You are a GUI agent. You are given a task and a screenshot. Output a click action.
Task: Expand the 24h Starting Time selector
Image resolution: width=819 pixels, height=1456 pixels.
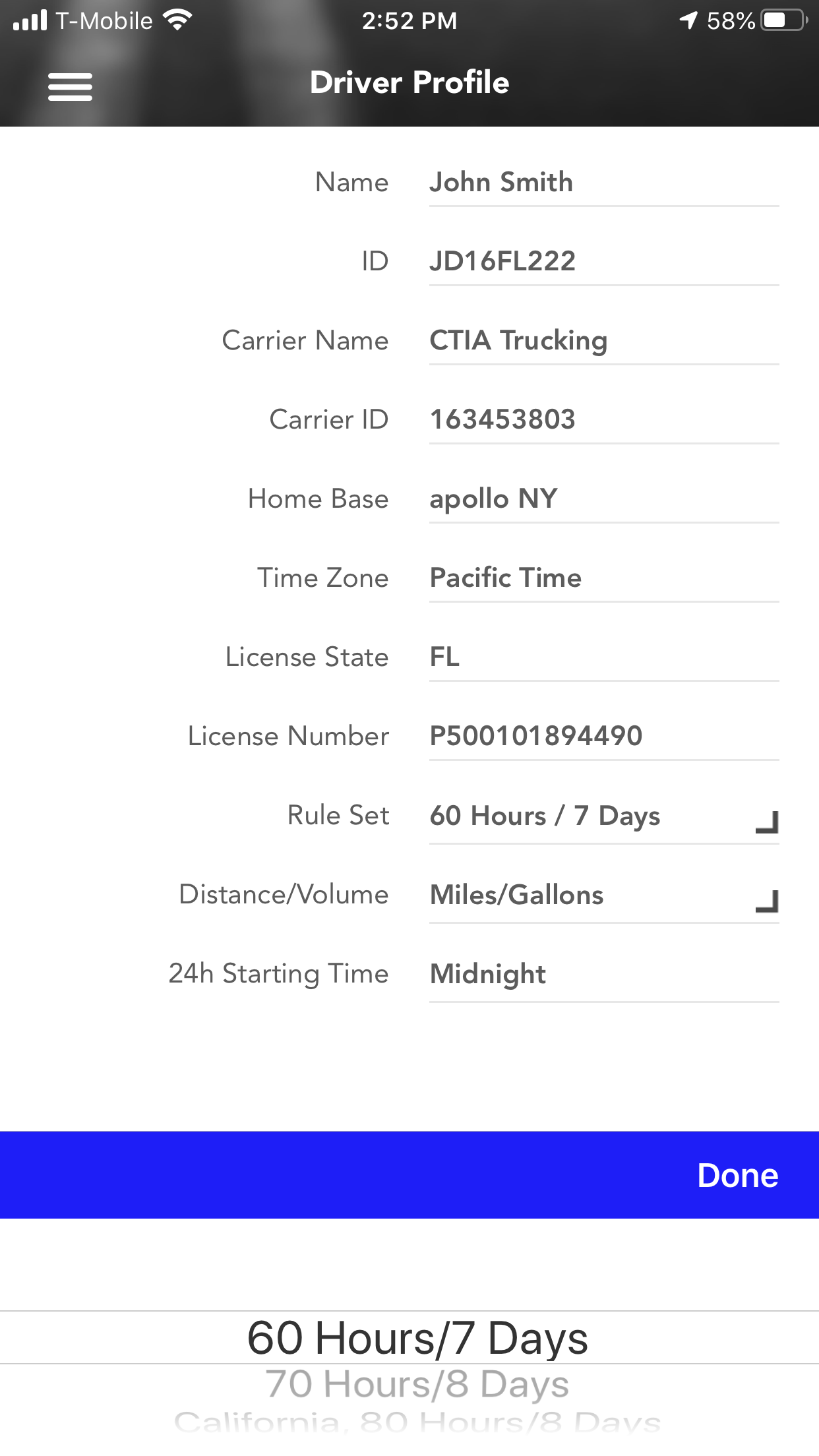coord(603,973)
